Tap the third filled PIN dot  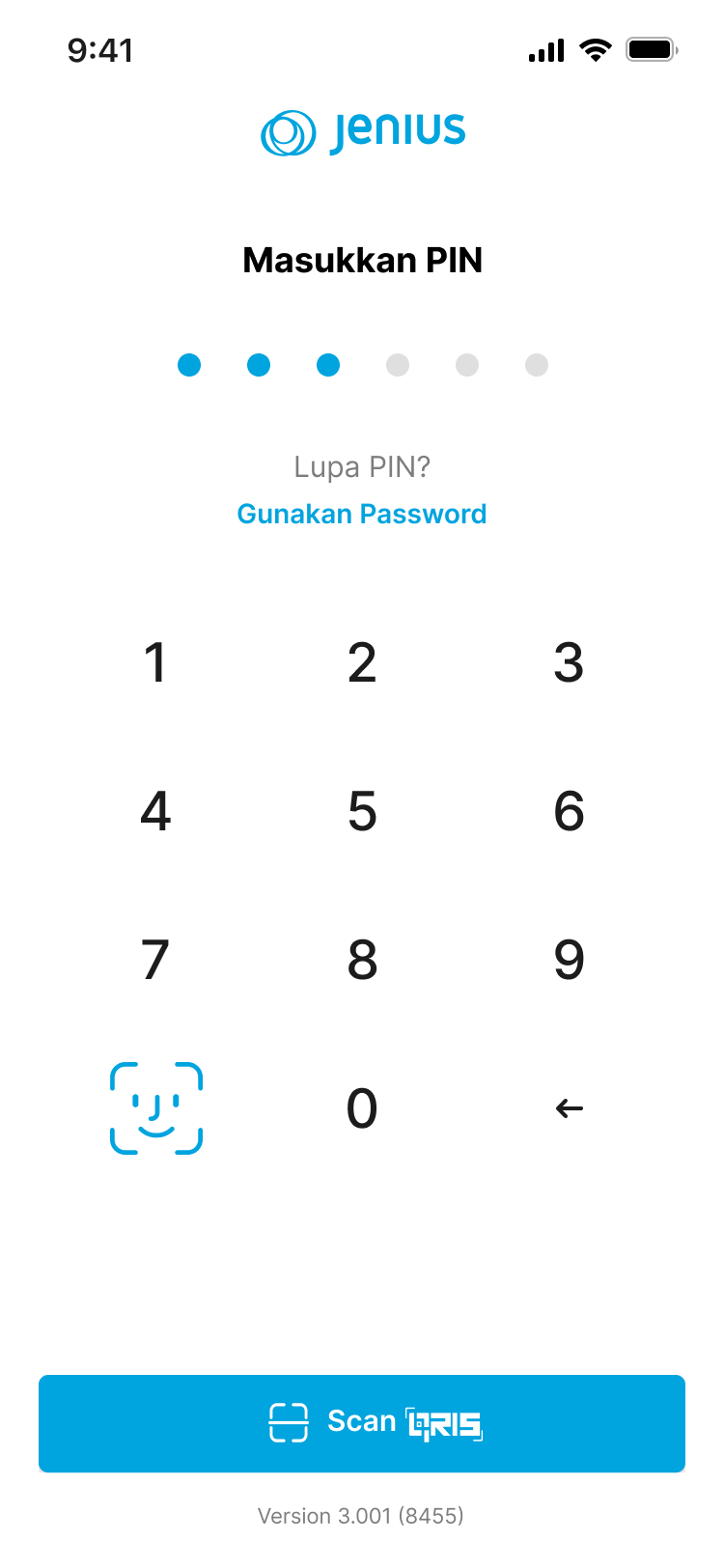(x=328, y=365)
